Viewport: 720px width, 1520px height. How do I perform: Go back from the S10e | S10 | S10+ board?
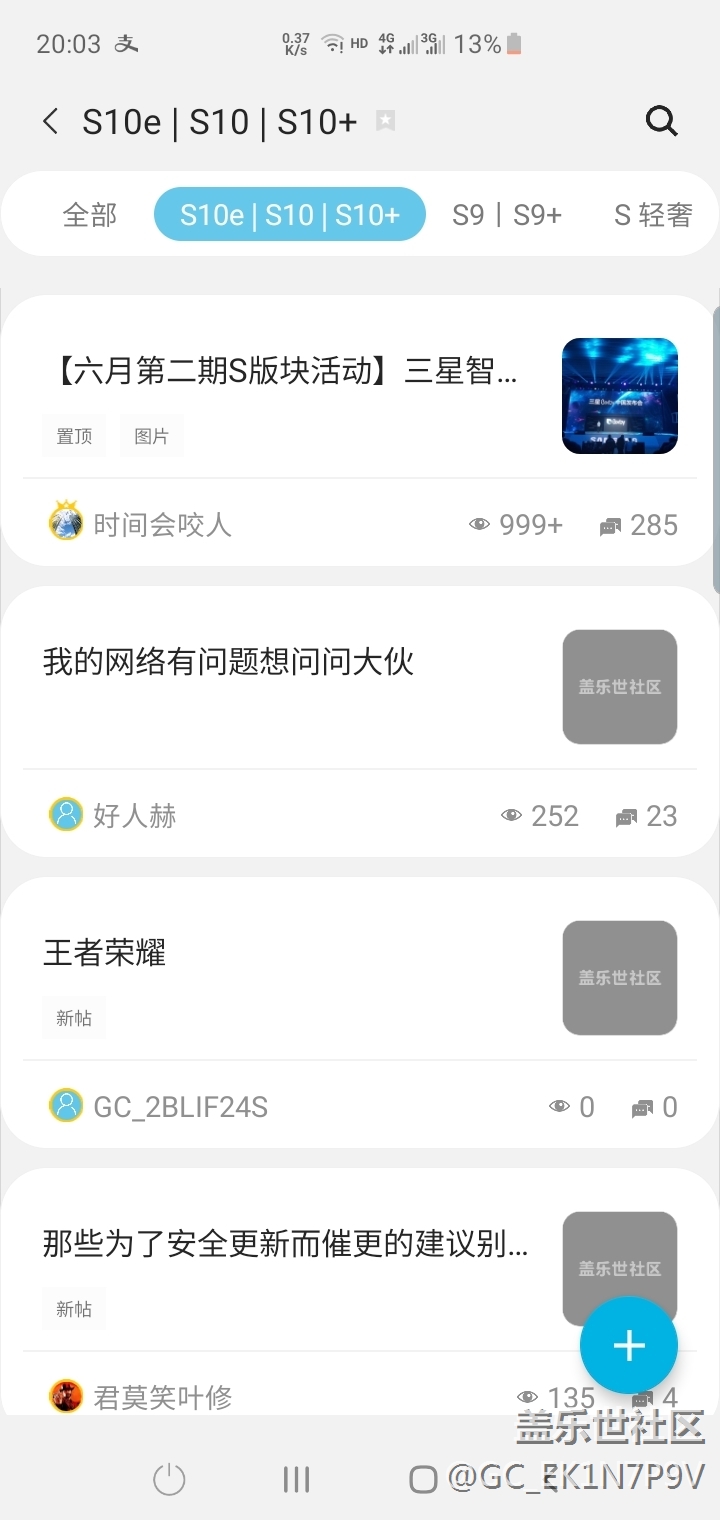pos(50,122)
